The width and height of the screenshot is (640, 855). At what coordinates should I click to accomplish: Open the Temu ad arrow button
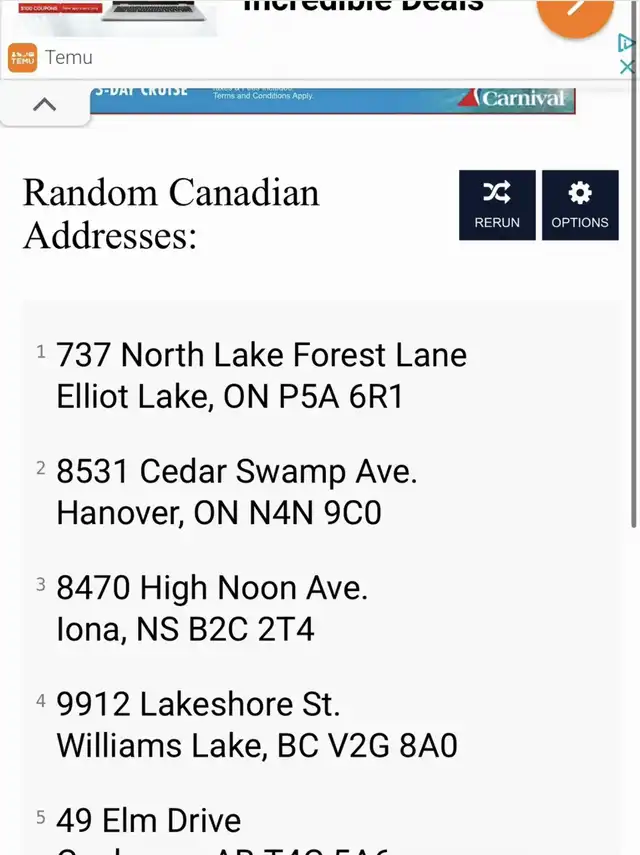(x=575, y=12)
